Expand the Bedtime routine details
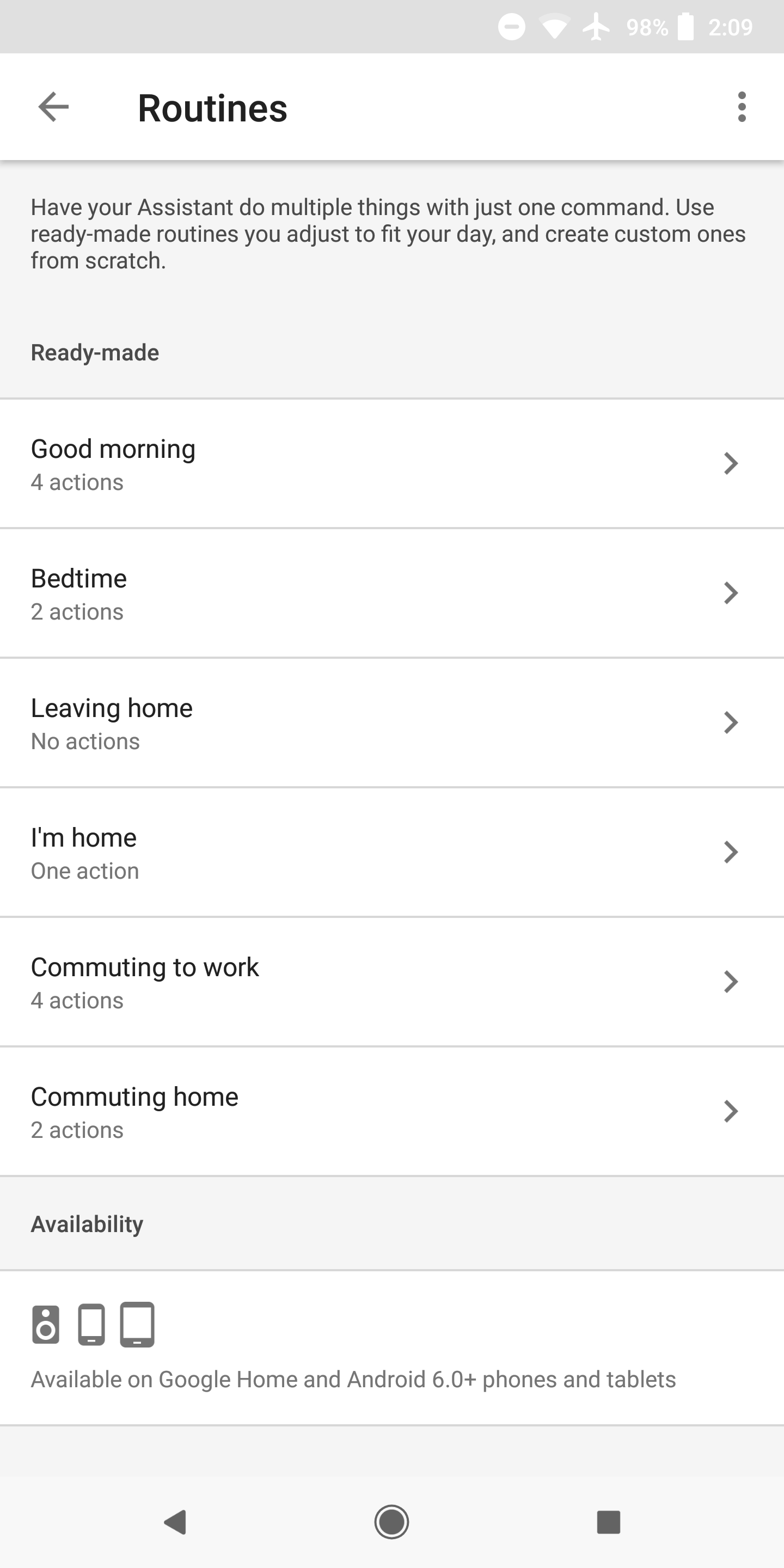Viewport: 784px width, 1568px height. (392, 593)
